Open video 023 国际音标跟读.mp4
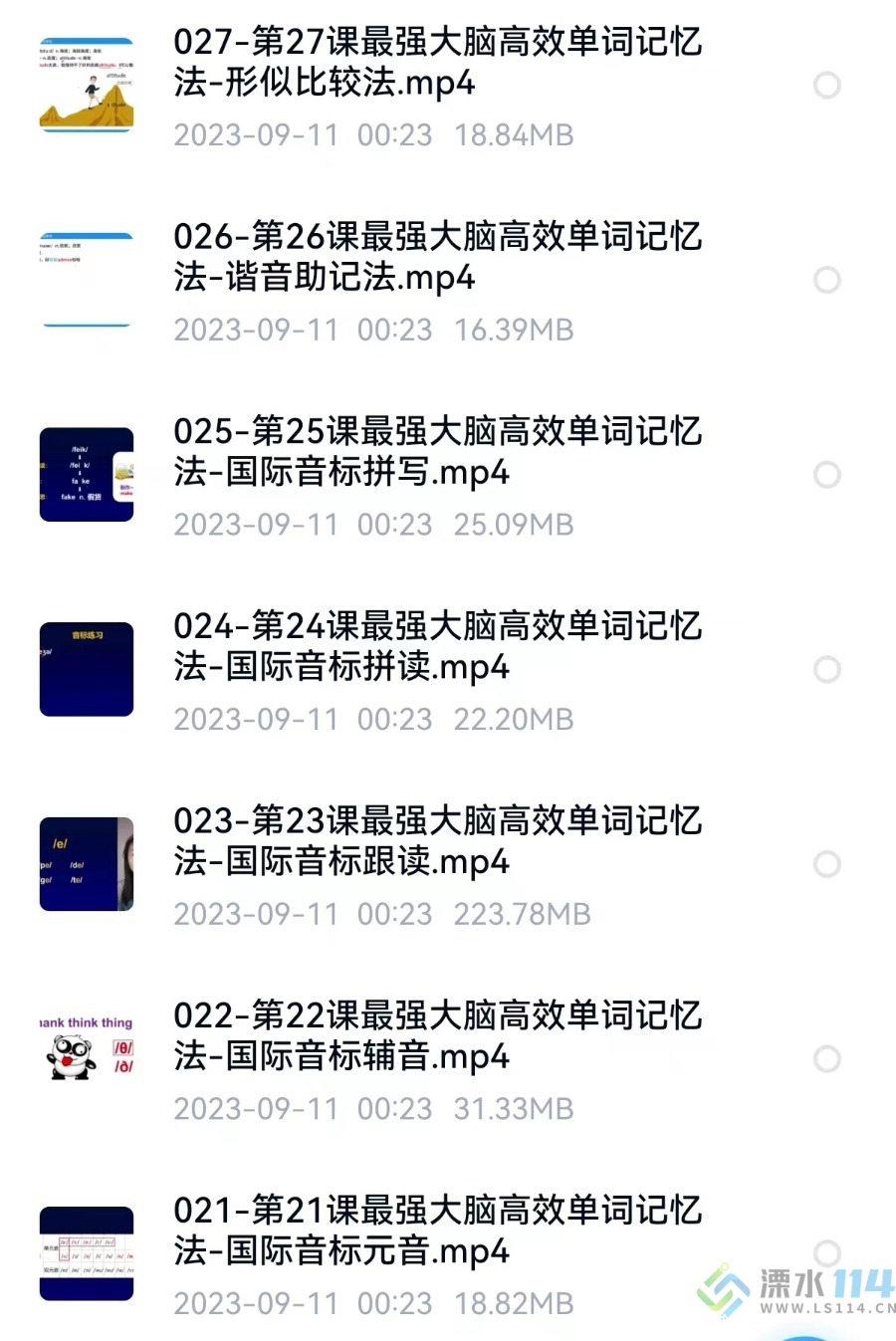896x1341 pixels. tap(437, 841)
